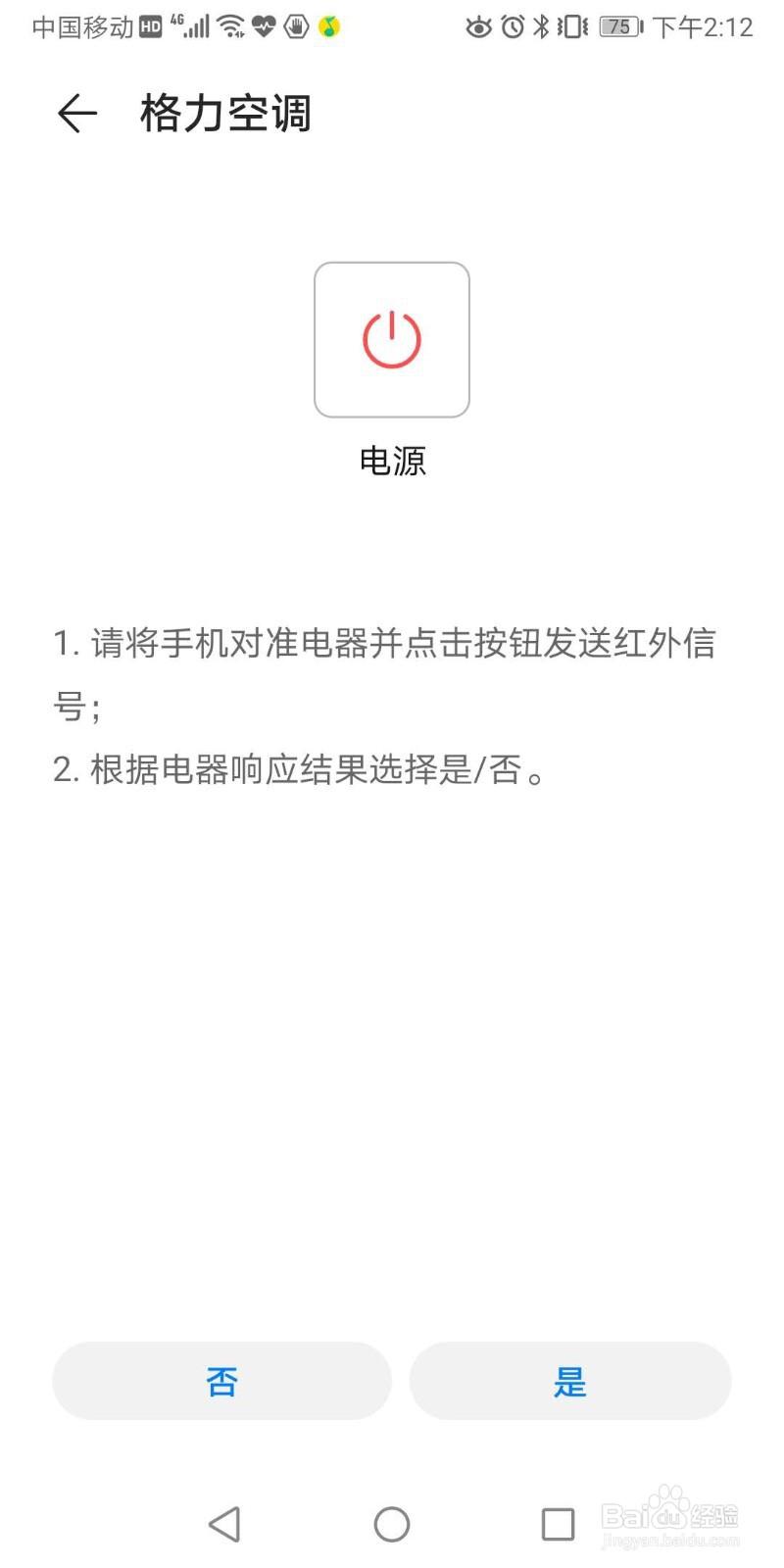Image resolution: width=784 pixels, height=1568 pixels.
Task: Tap the square recent apps key in navigation bar
Action: [x=557, y=1524]
